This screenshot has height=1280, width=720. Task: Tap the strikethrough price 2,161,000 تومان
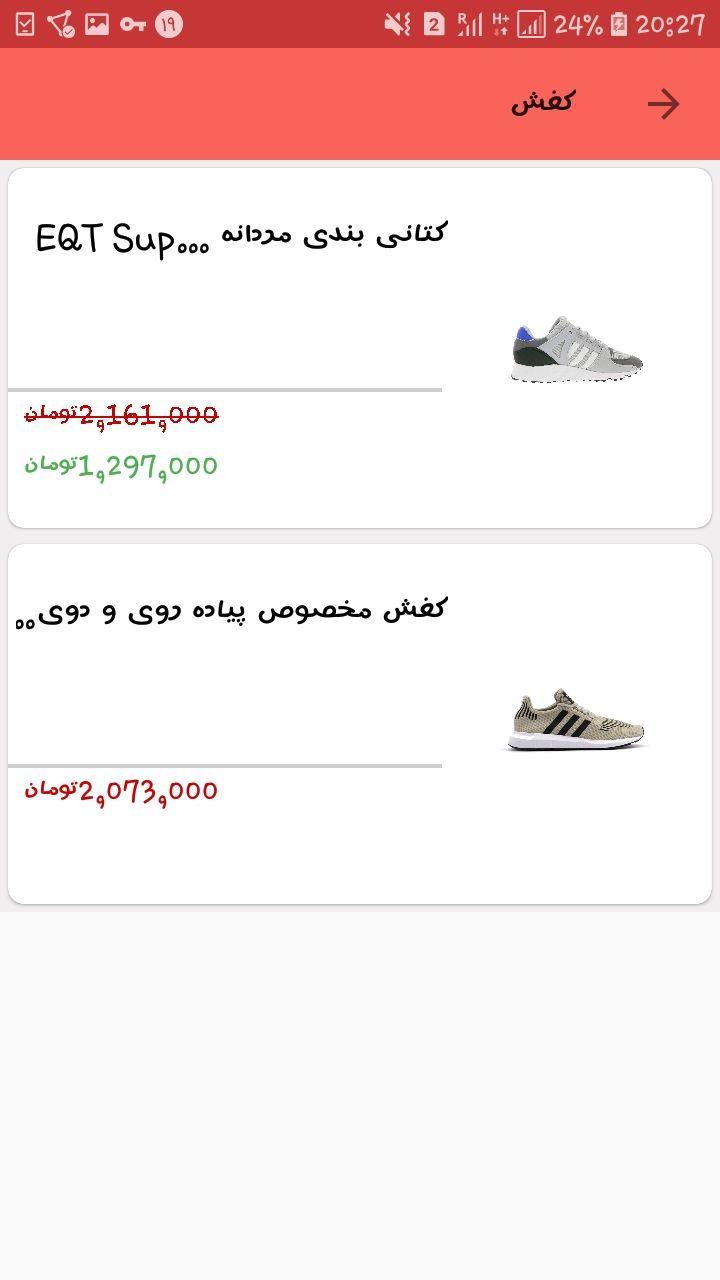(120, 415)
